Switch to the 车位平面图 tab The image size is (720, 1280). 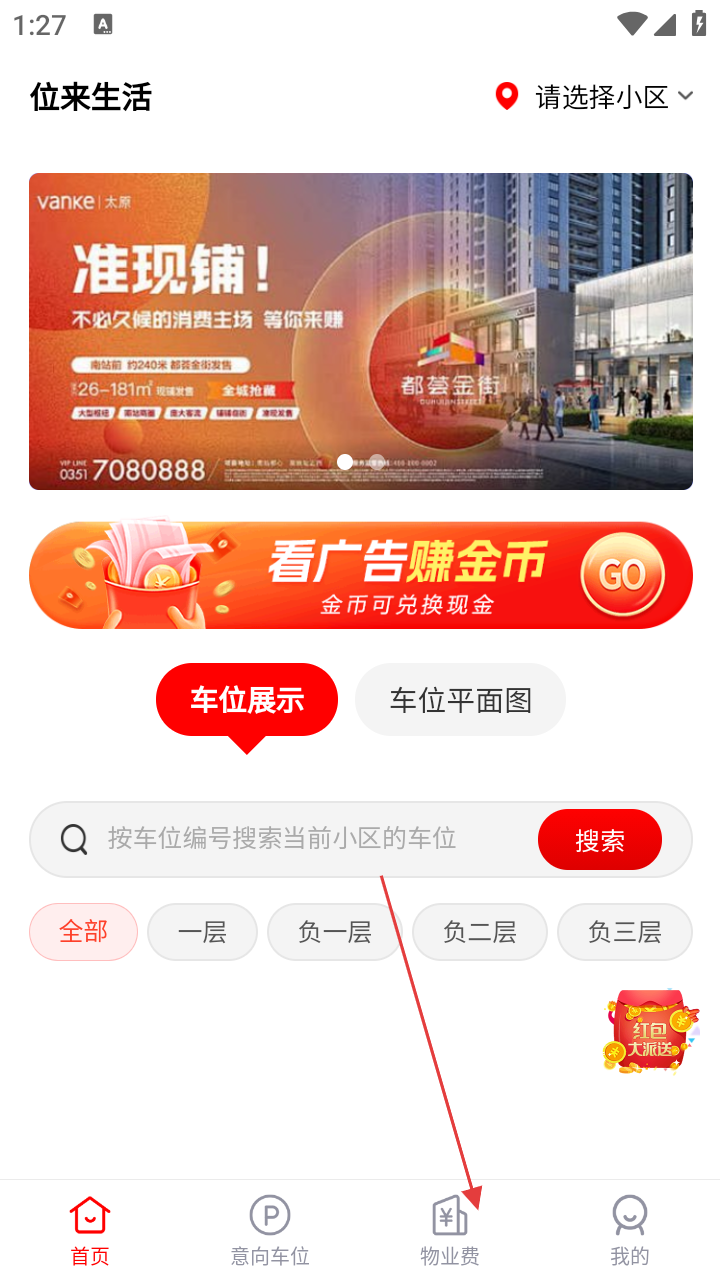point(460,700)
